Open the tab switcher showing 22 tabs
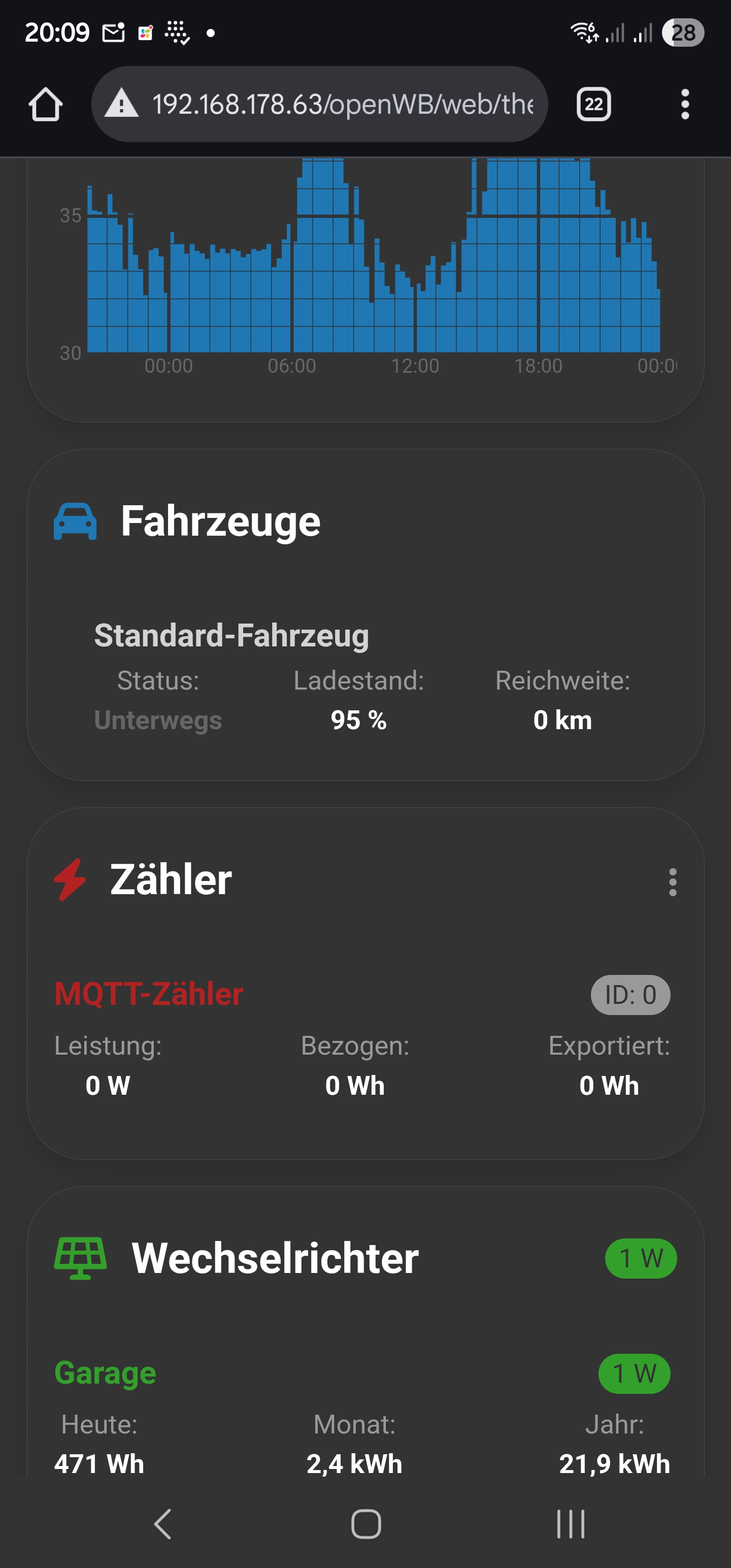 (x=593, y=104)
